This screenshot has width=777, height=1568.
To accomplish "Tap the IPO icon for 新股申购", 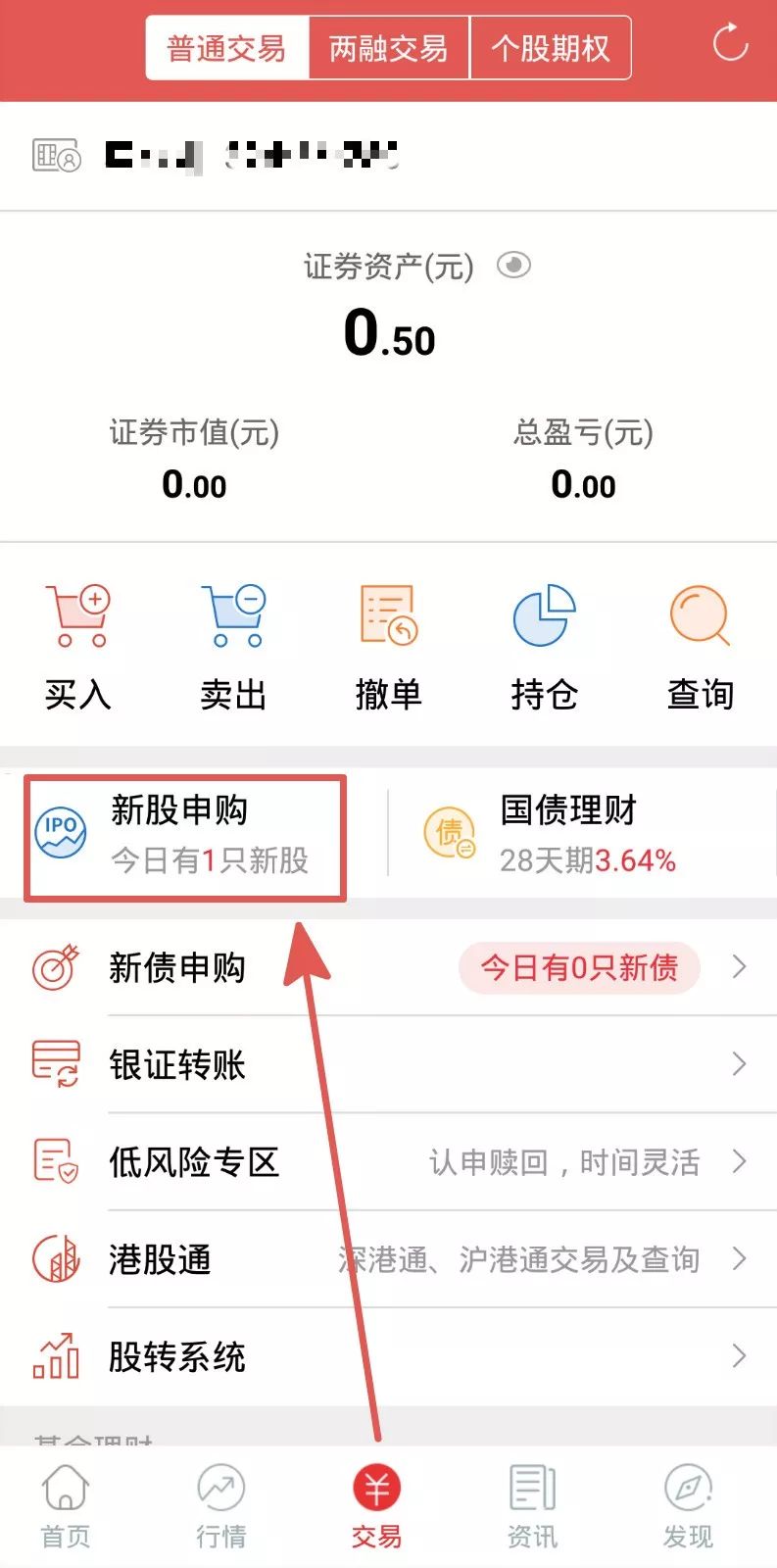I will (x=61, y=834).
